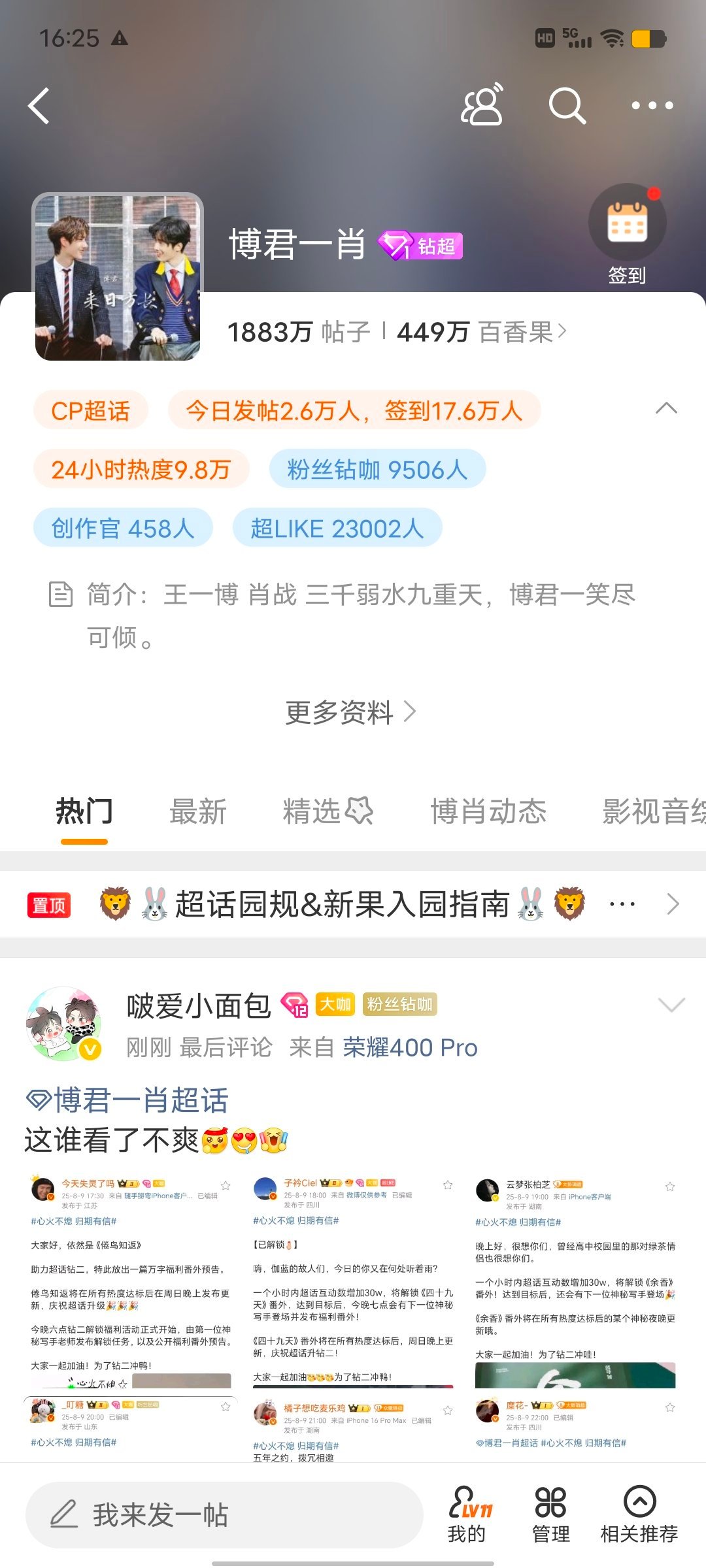The height and width of the screenshot is (1568, 706).
Task: Open the fans icon beside search
Action: tap(482, 105)
